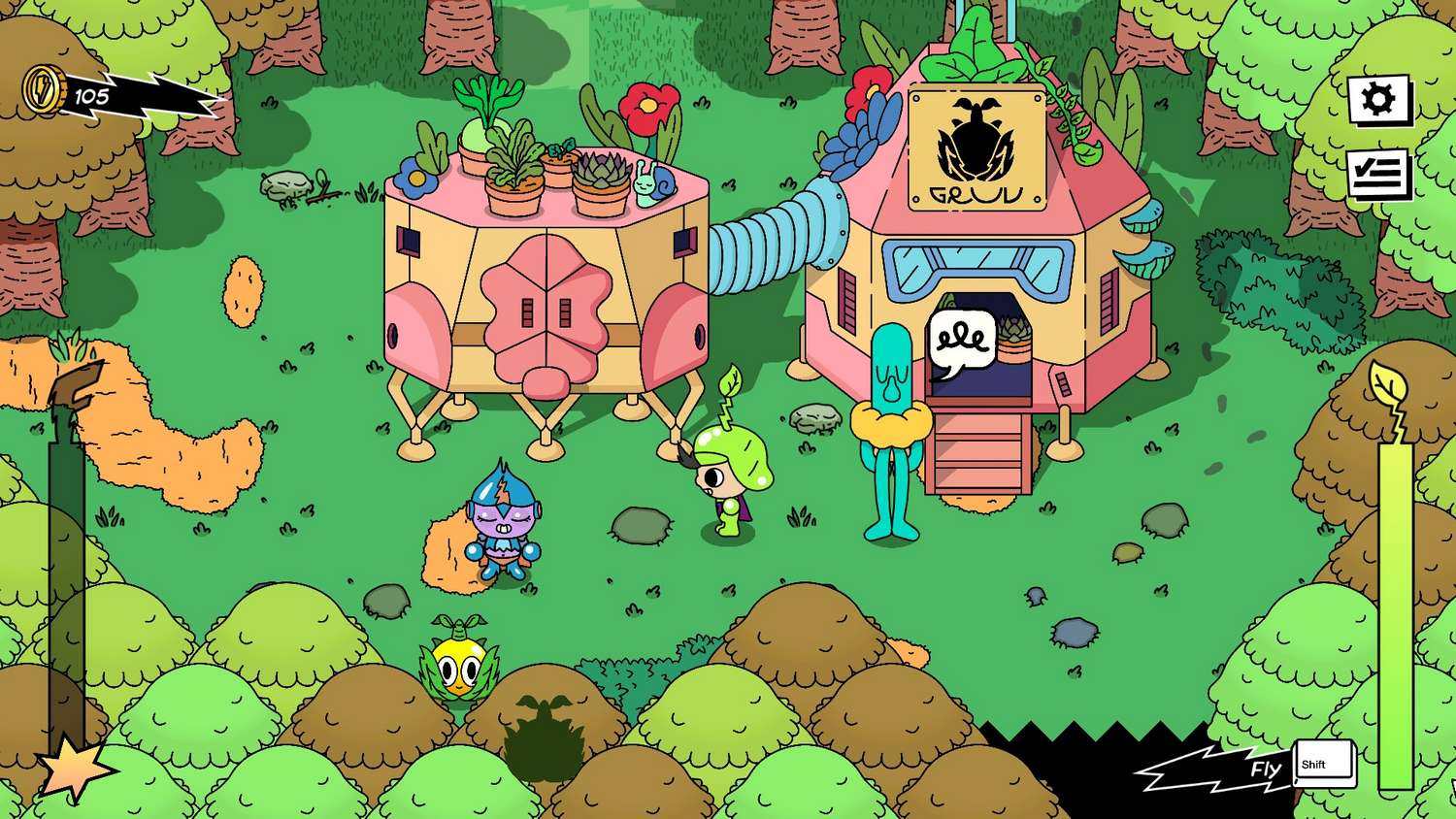
Task: Tap the Fly Shift button
Action: 1324,764
